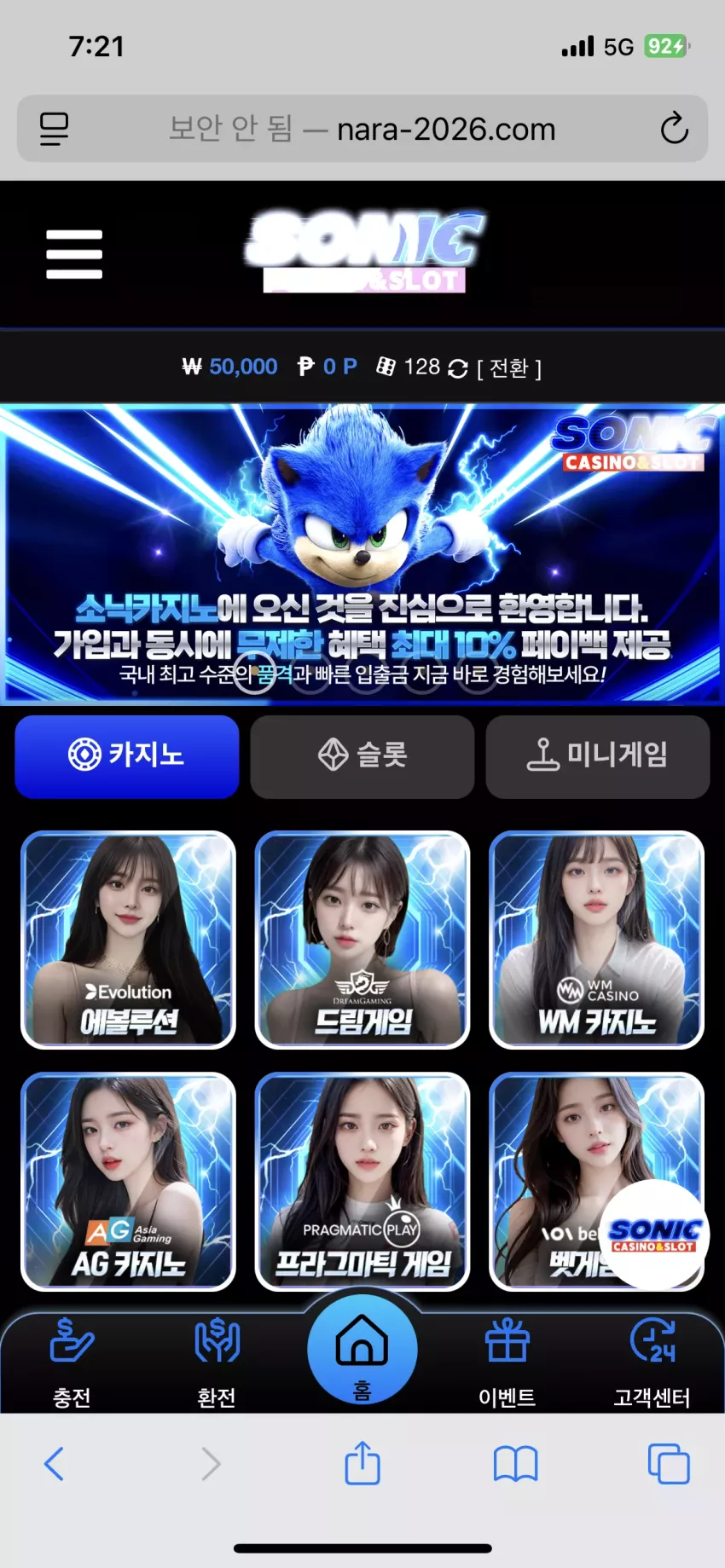Image resolution: width=725 pixels, height=1568 pixels.
Task: Switch to the 슬롯 tab
Action: coord(362,756)
